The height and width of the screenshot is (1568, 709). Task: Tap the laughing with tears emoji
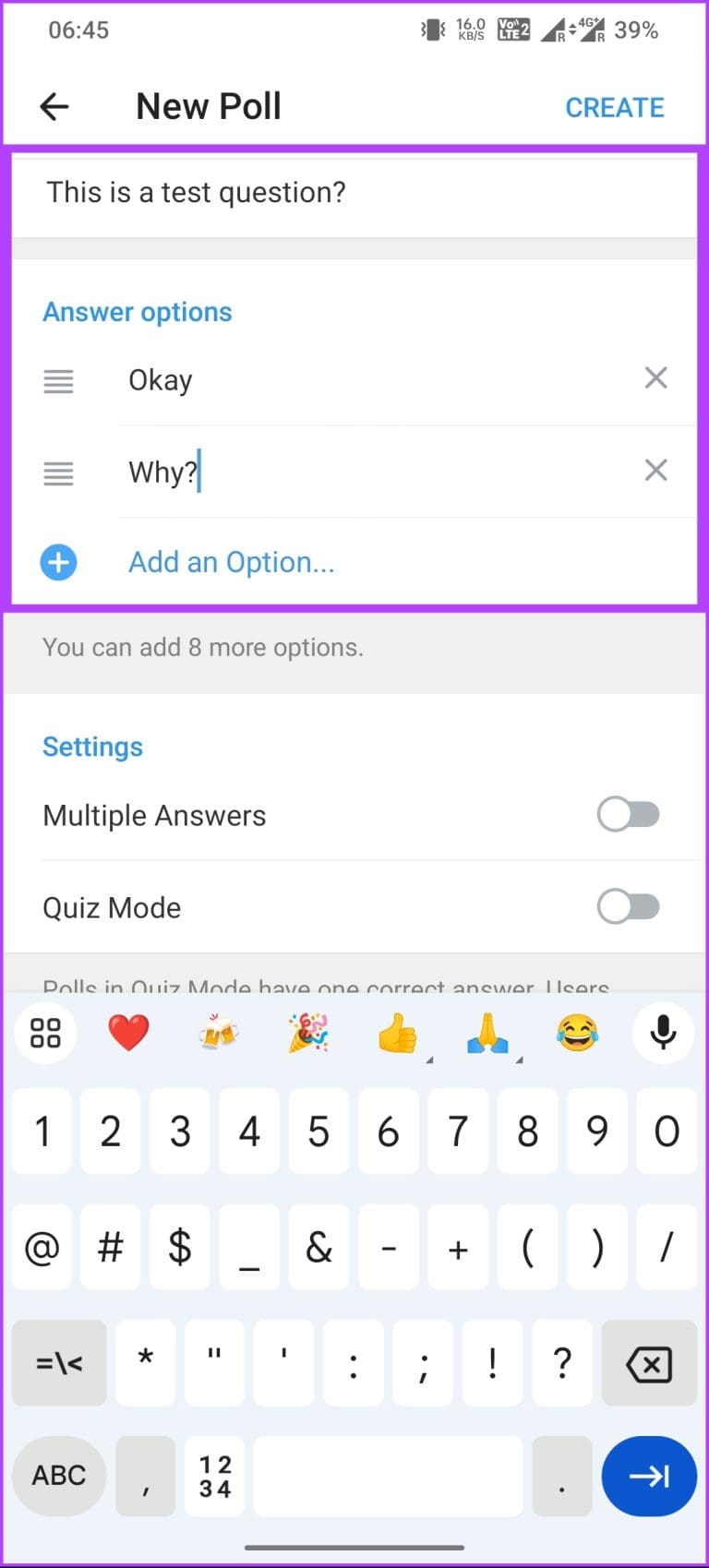576,1034
